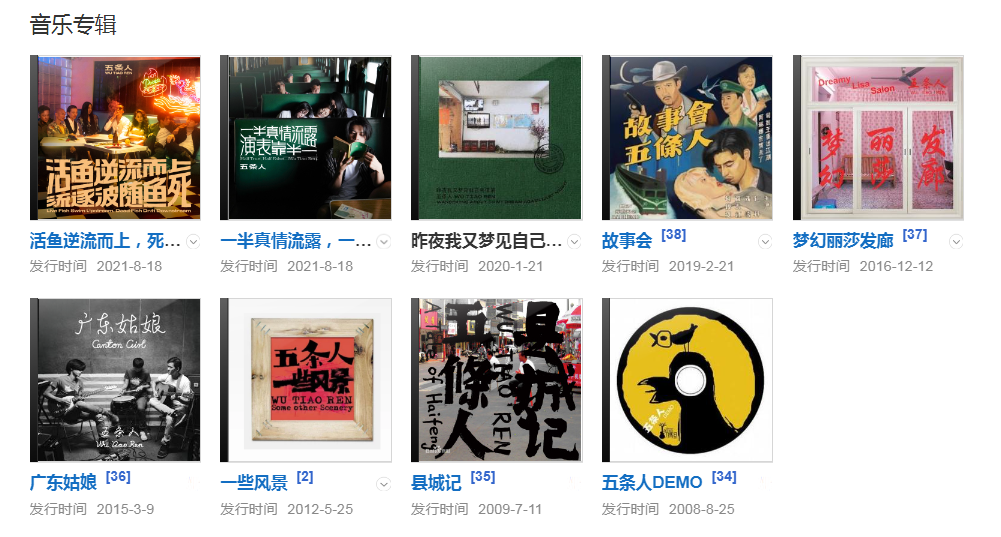View reference 36 next to 广东姑娘

click(x=118, y=477)
